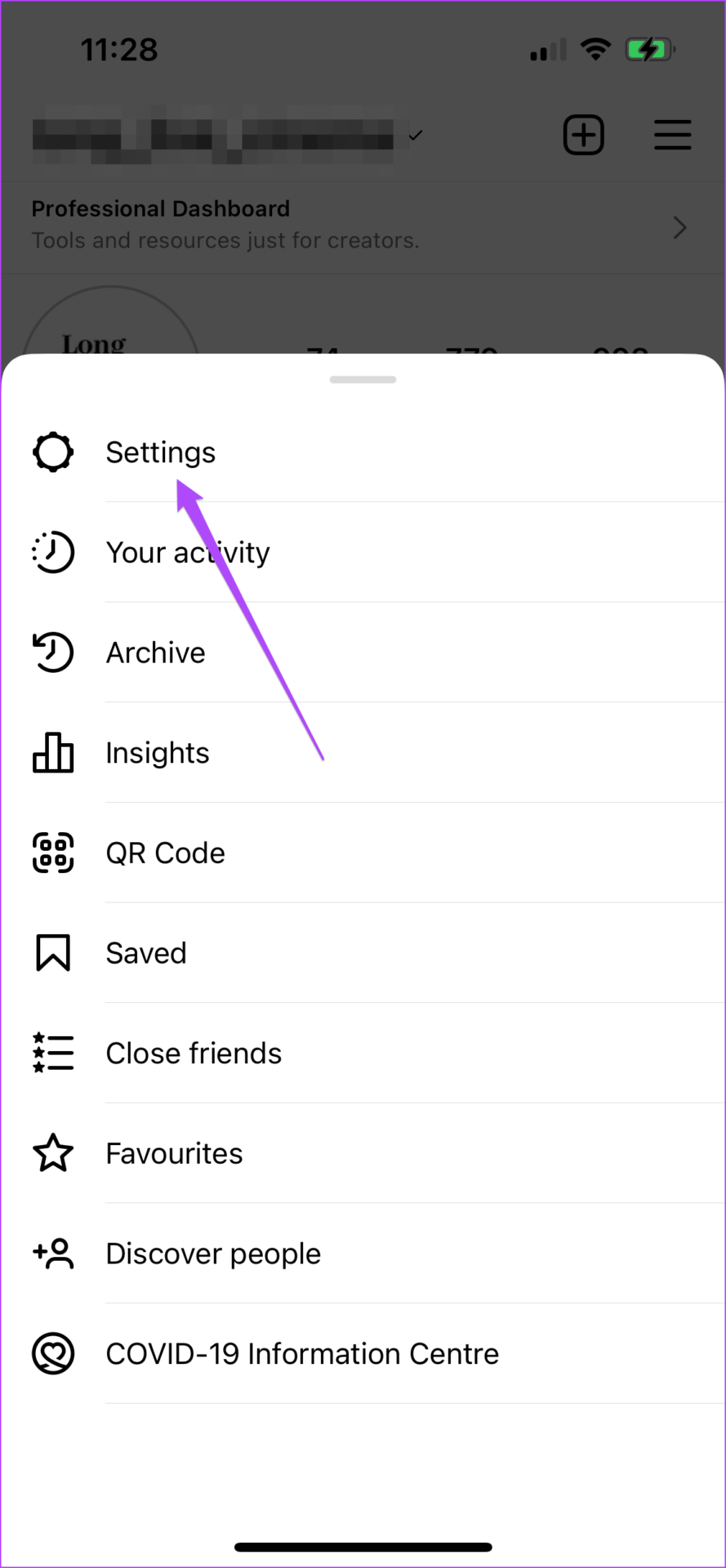726x1568 pixels.
Task: Open Close friends list
Action: point(194,1053)
